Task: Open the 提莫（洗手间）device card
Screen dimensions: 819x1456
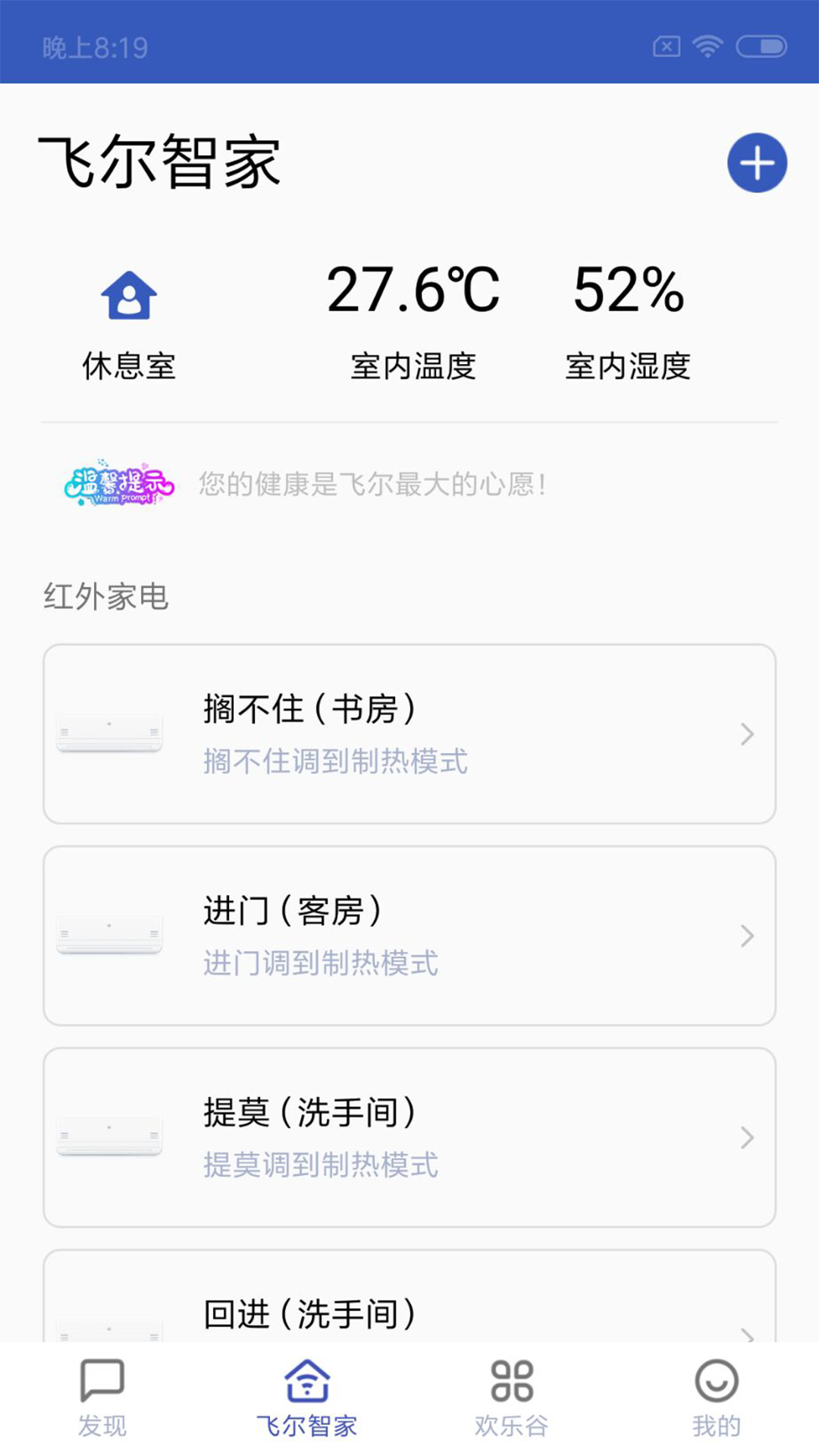Action: 409,1137
